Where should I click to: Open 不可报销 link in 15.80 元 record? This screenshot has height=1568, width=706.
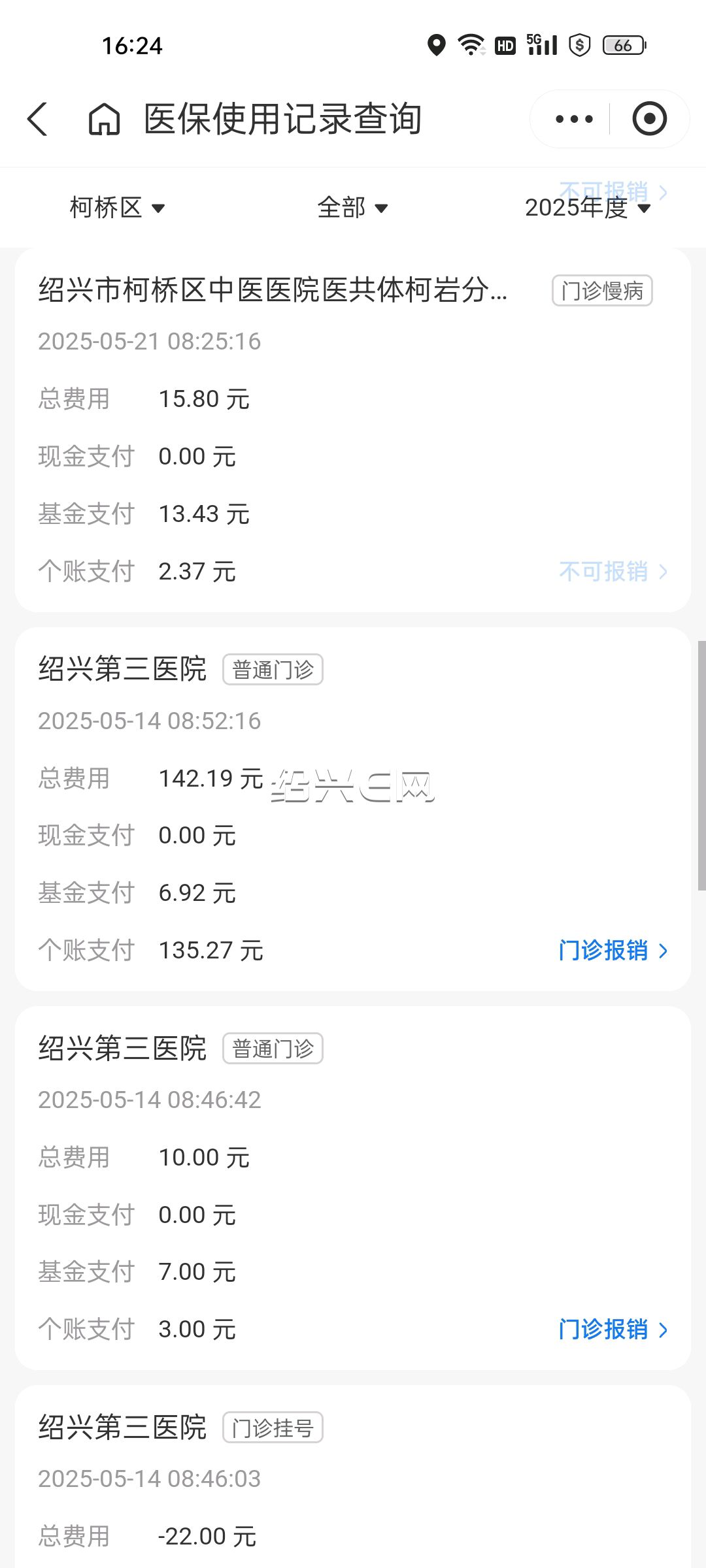tap(613, 572)
